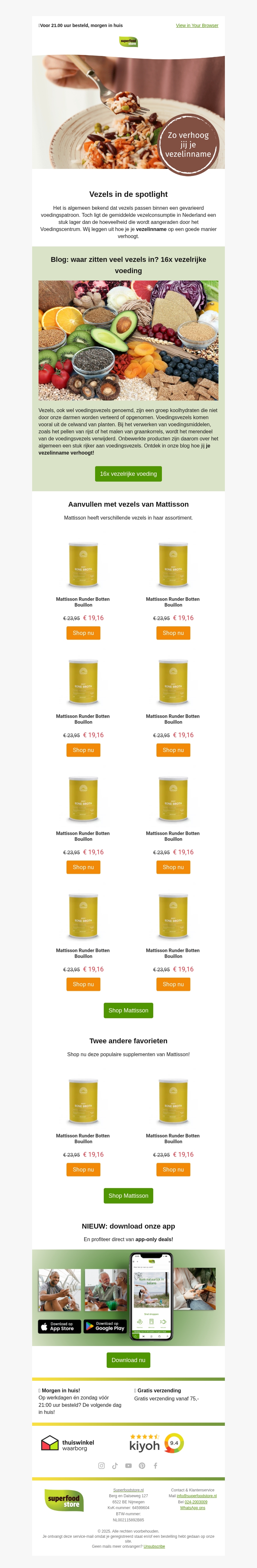This screenshot has width=257, height=1568.
Task: Tap the Download nu button
Action: point(128,1360)
